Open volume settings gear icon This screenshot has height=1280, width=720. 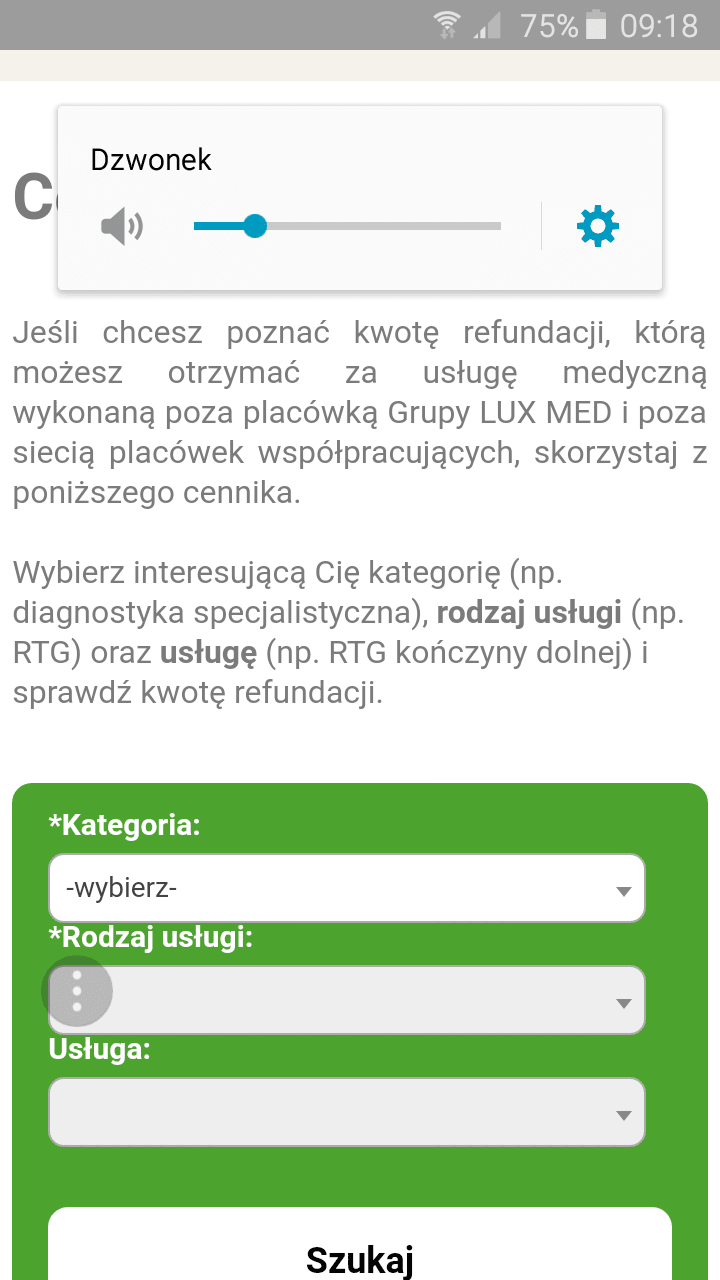(x=598, y=227)
